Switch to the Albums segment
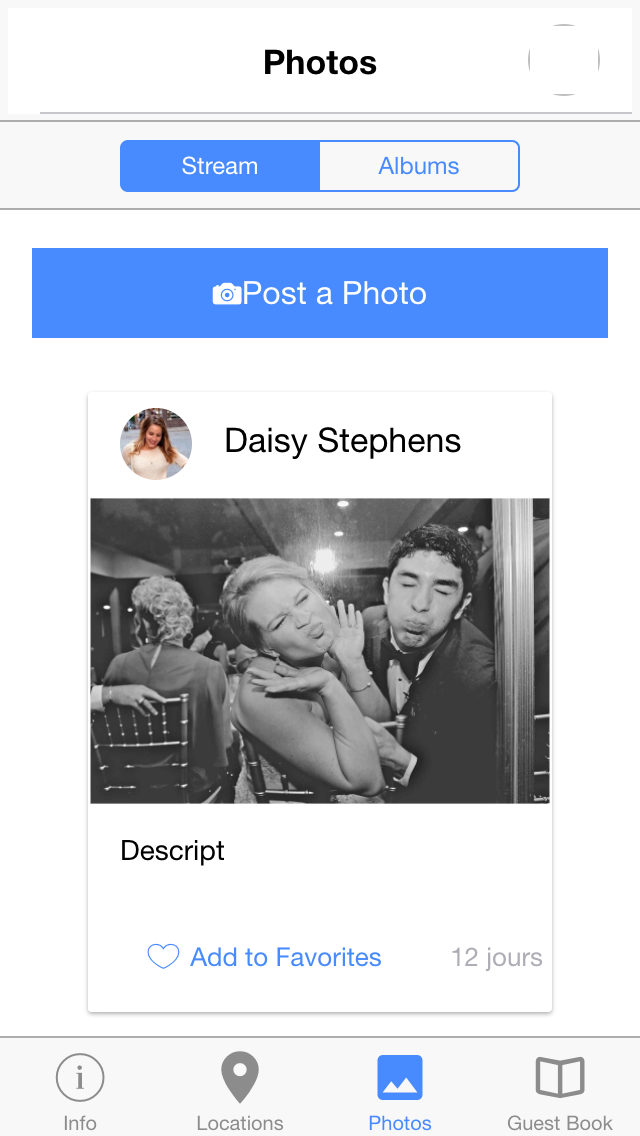 pyautogui.click(x=419, y=166)
